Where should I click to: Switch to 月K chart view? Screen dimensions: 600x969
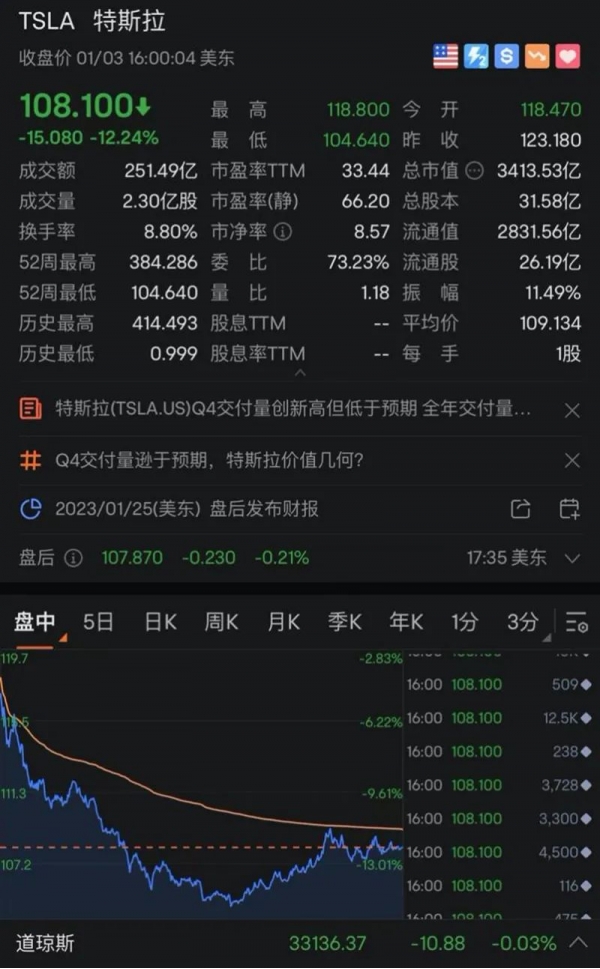click(284, 622)
